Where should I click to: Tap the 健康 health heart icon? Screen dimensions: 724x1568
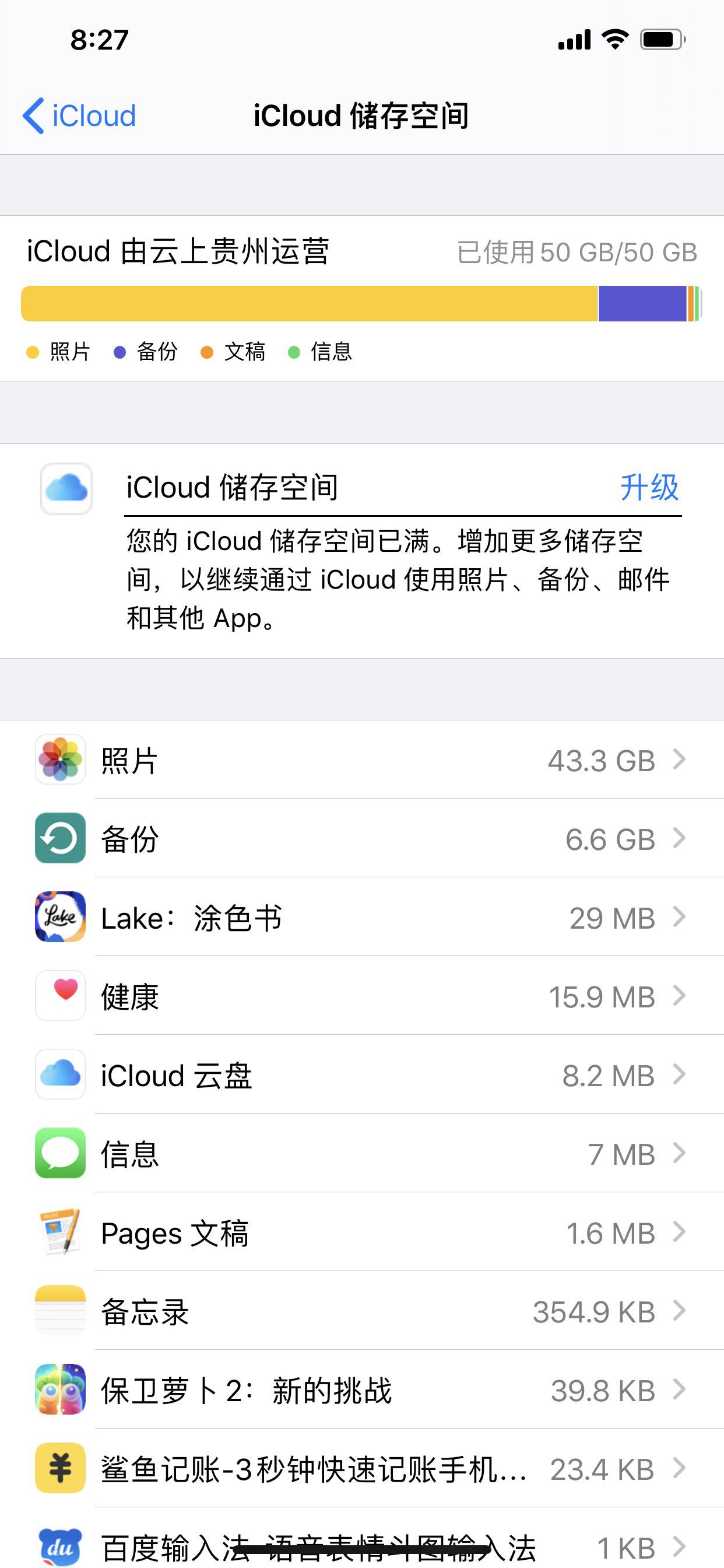click(x=59, y=996)
